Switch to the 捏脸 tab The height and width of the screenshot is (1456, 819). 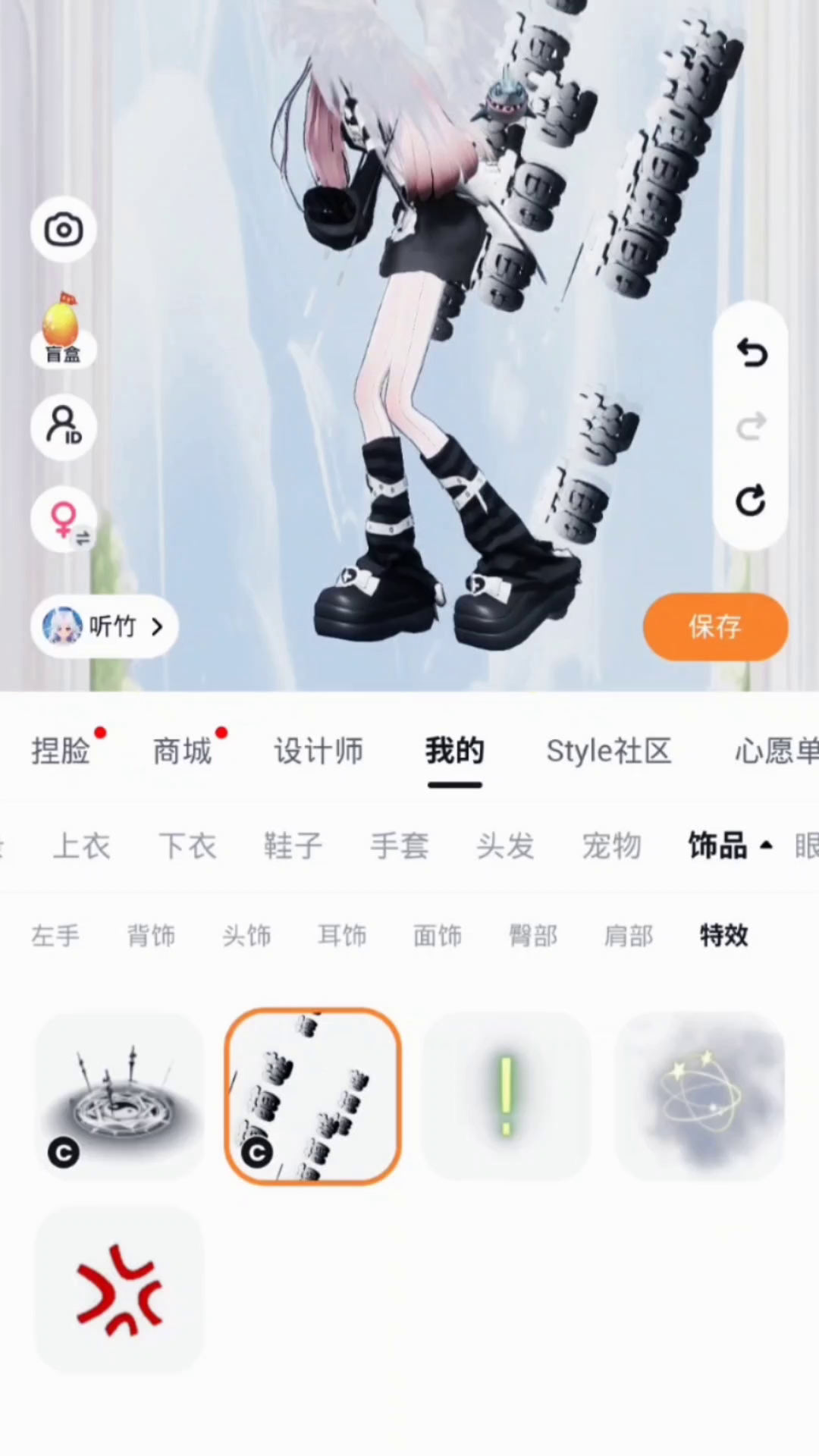click(x=61, y=752)
